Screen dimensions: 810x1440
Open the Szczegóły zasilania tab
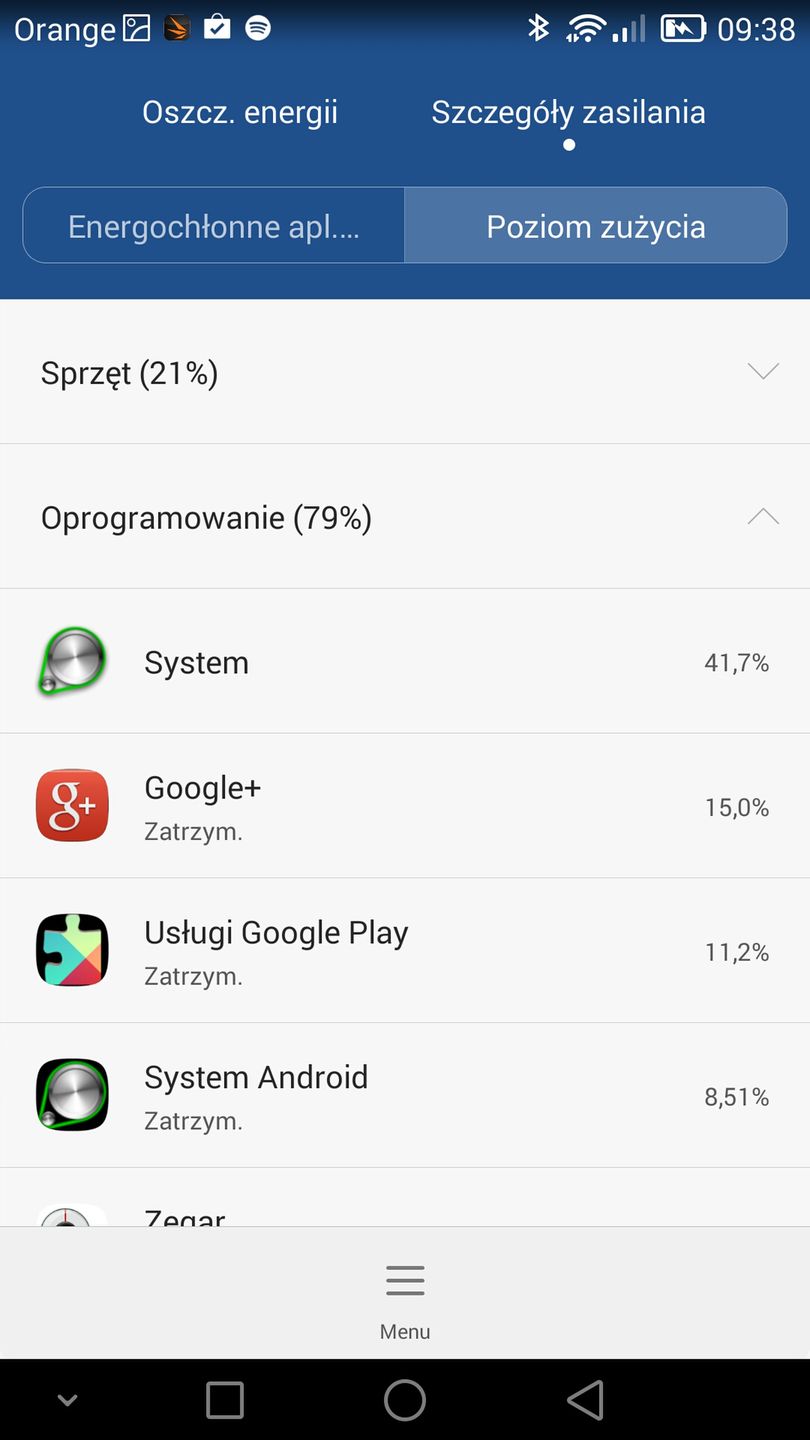[568, 112]
